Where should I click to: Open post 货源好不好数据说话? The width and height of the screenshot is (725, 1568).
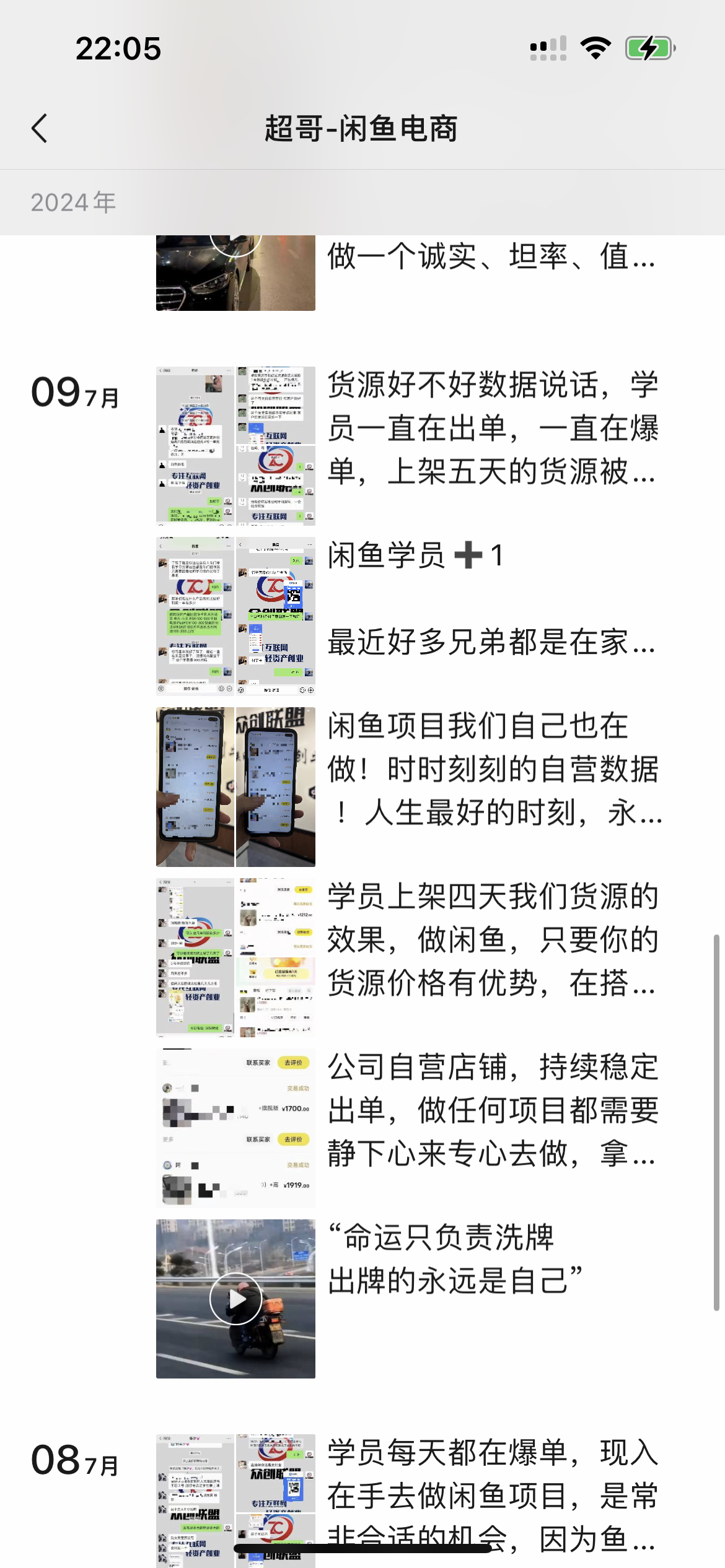click(493, 429)
